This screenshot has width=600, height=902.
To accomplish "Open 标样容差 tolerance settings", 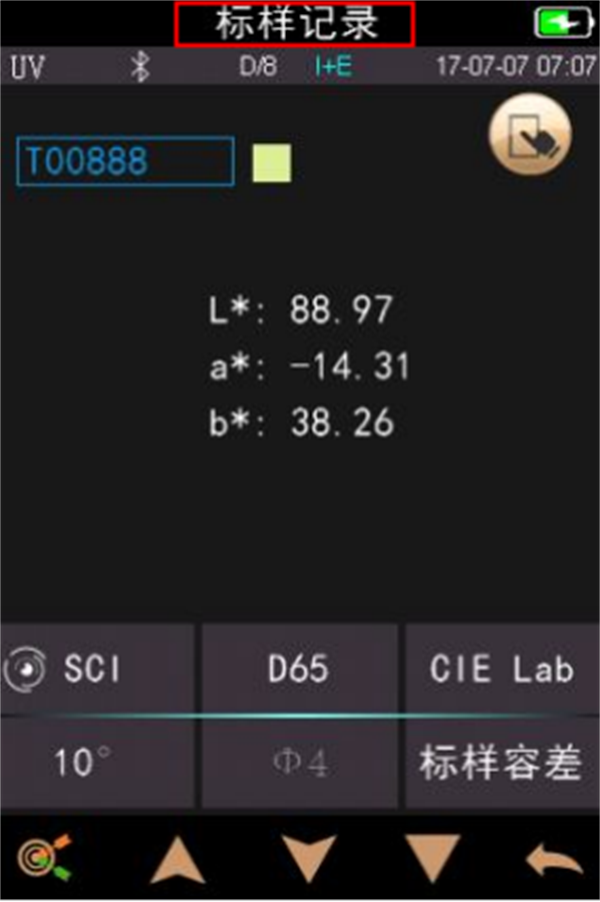I will click(502, 763).
